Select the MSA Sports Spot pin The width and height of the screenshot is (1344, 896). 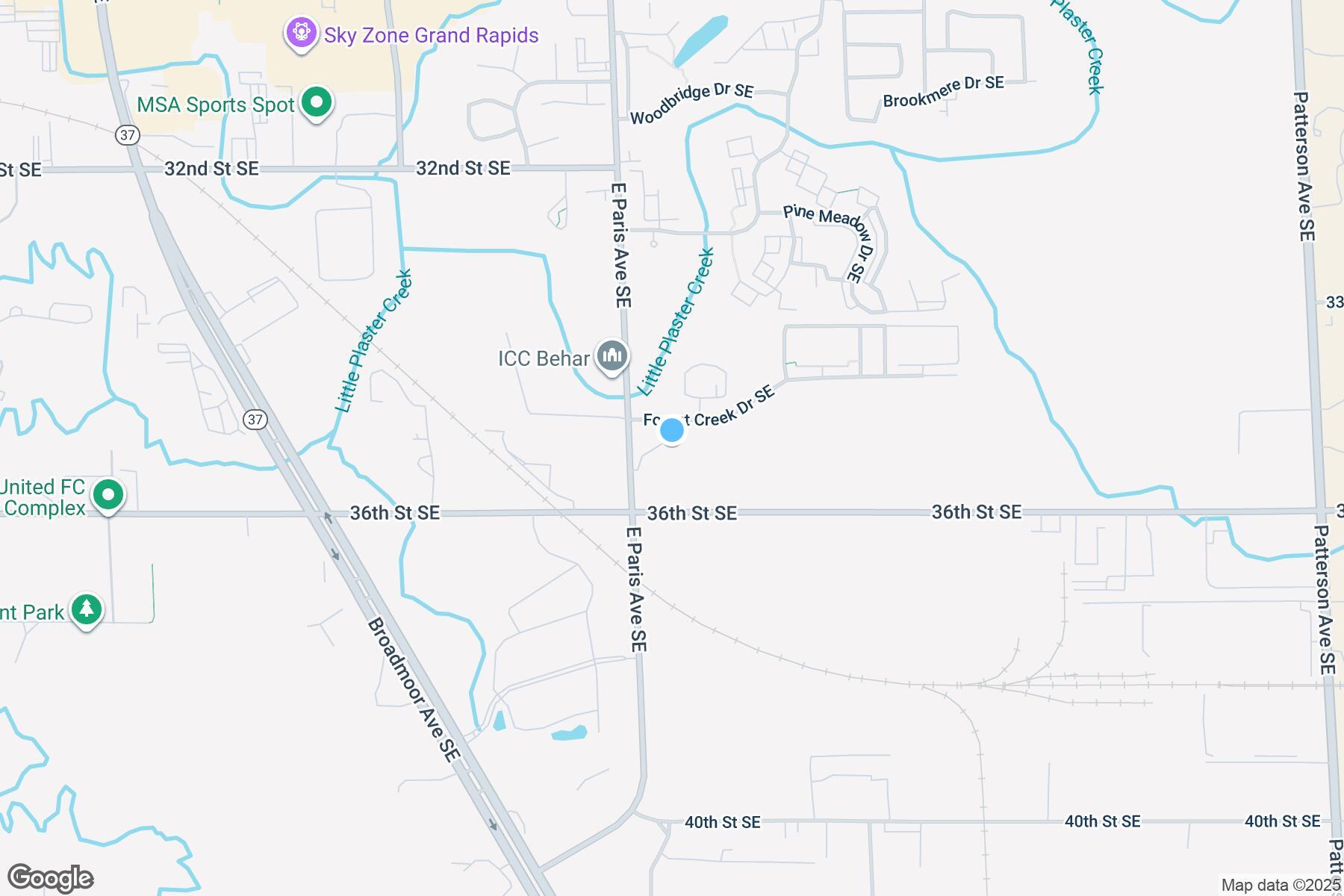click(x=317, y=103)
